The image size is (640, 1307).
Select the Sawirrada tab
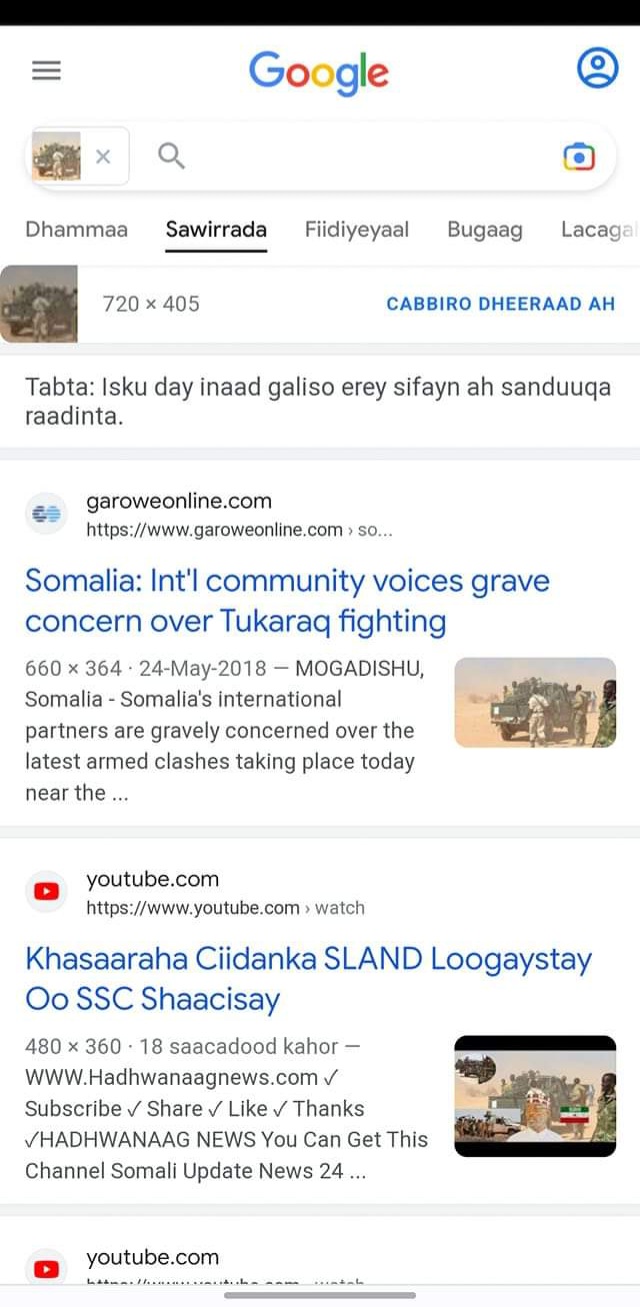coord(216,230)
